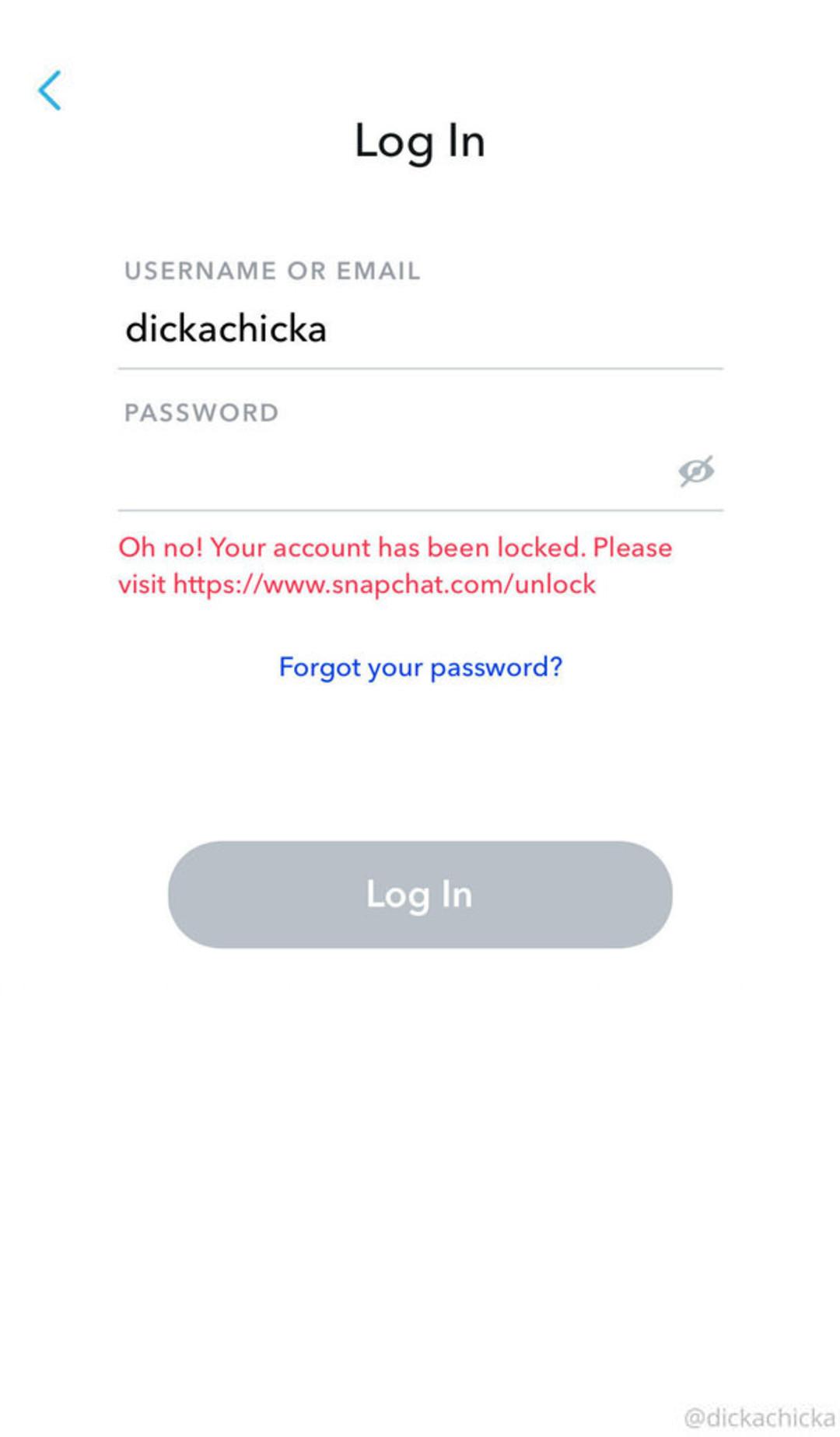Tap the username field containing dickachicka
This screenshot has height=1437, width=840.
(x=420, y=329)
